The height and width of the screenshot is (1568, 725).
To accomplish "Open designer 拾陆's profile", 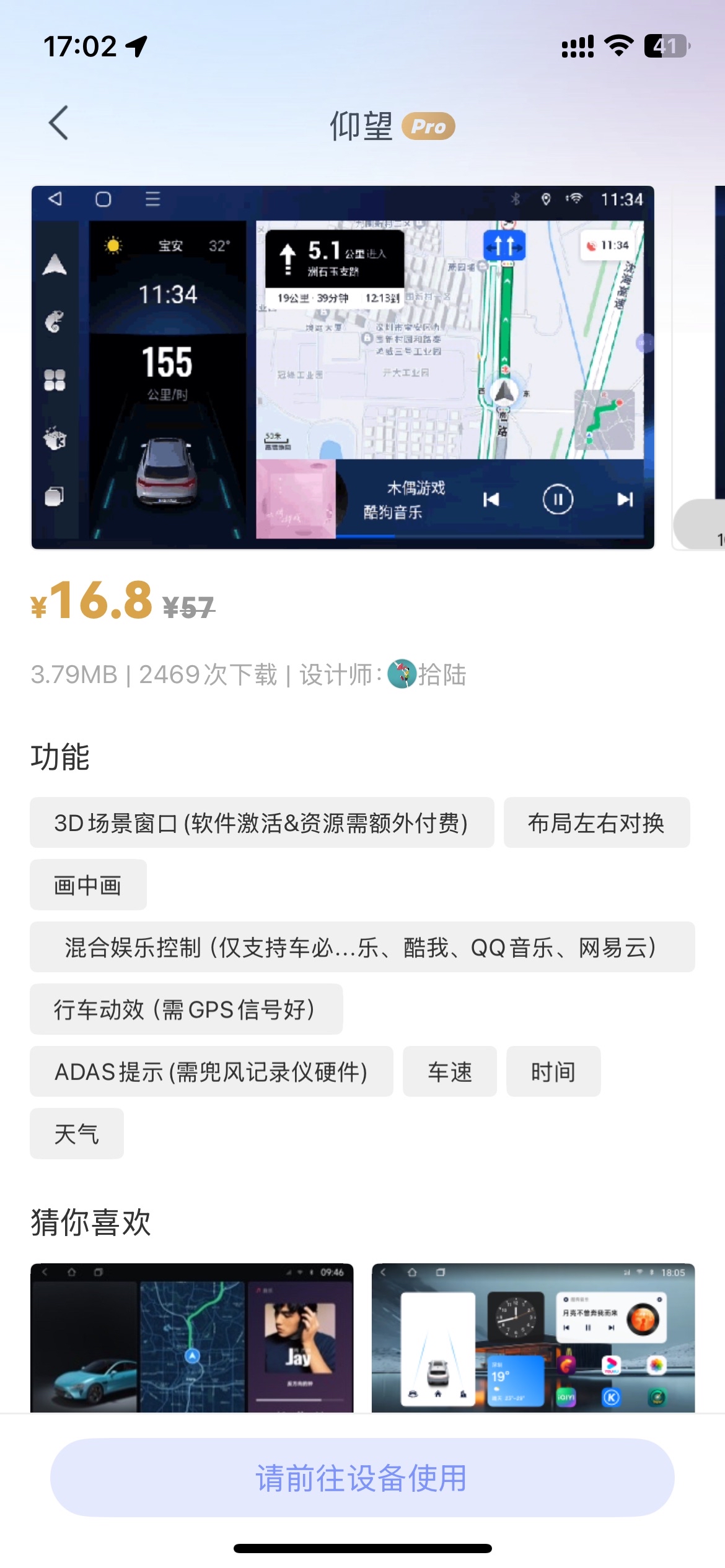I will tap(427, 674).
